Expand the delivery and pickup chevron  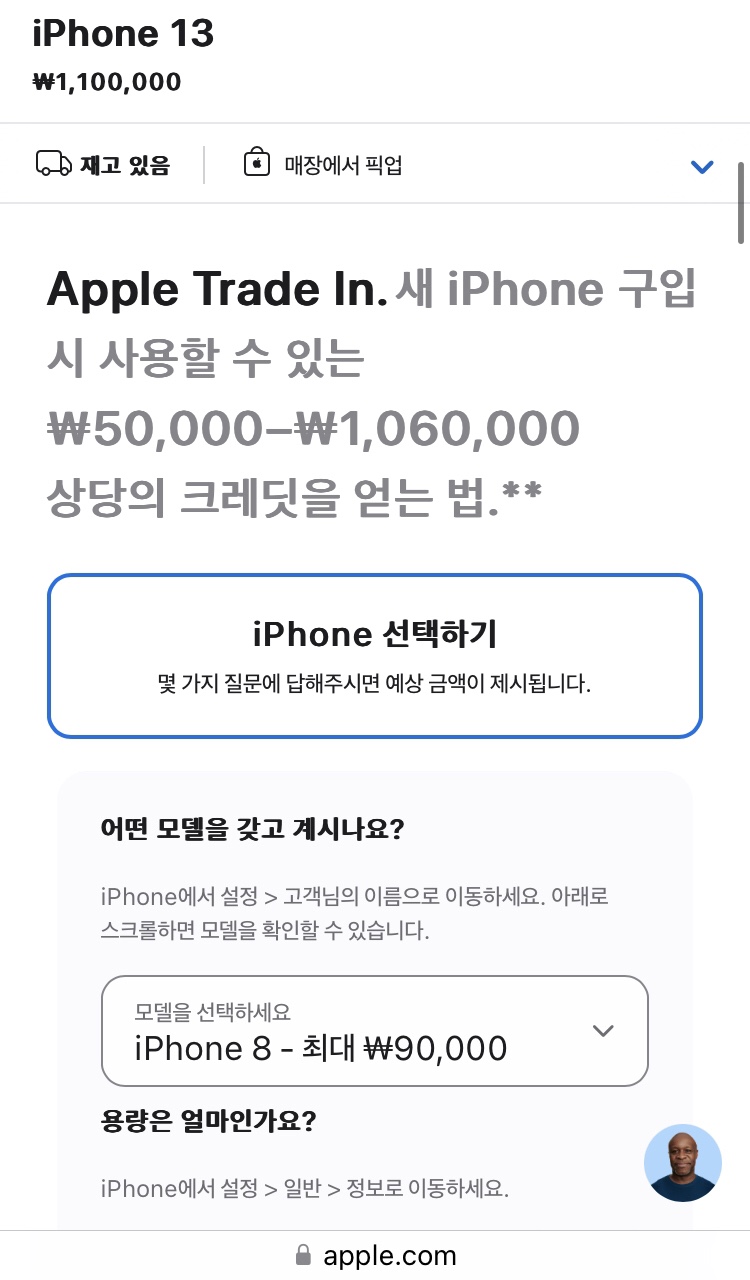click(702, 166)
